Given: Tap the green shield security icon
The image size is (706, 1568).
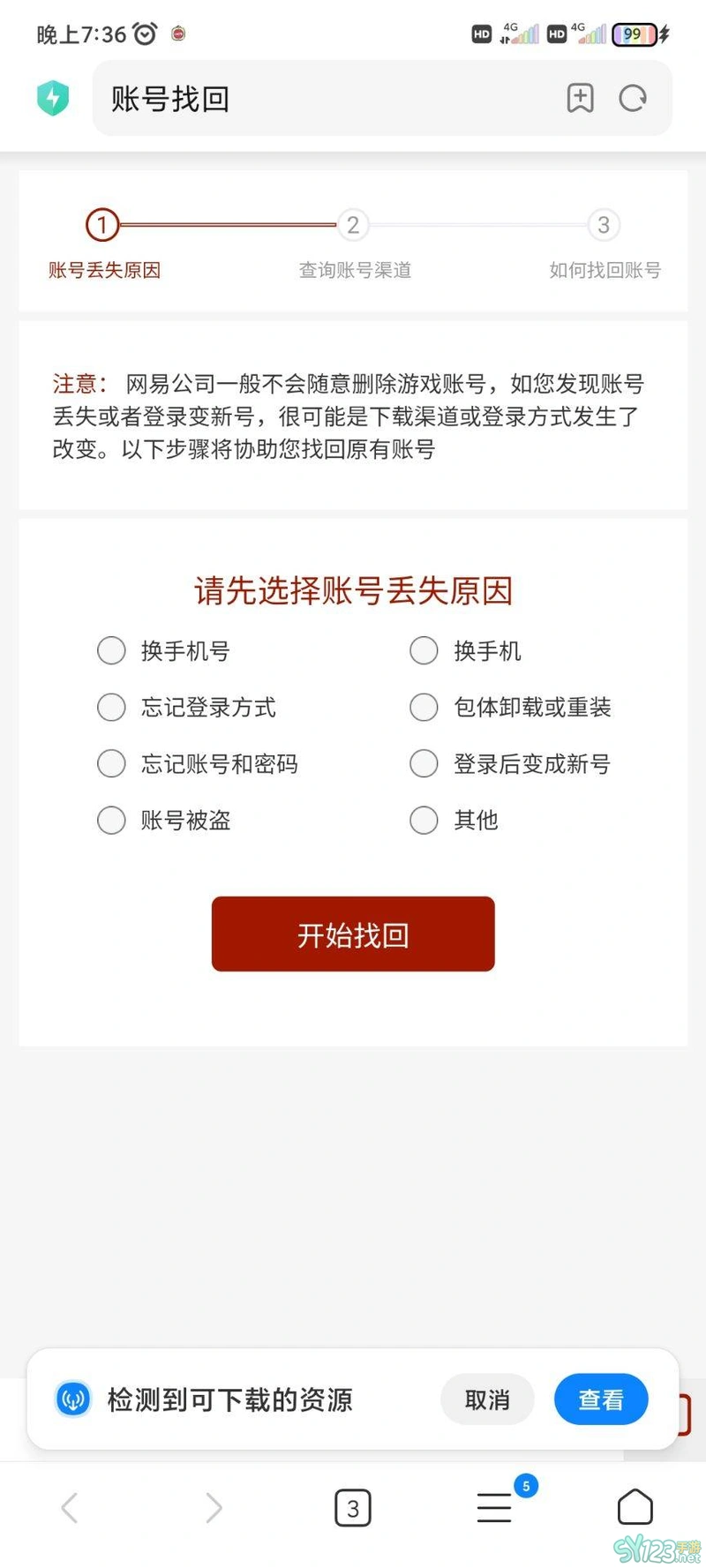Looking at the screenshot, I should pos(53,98).
